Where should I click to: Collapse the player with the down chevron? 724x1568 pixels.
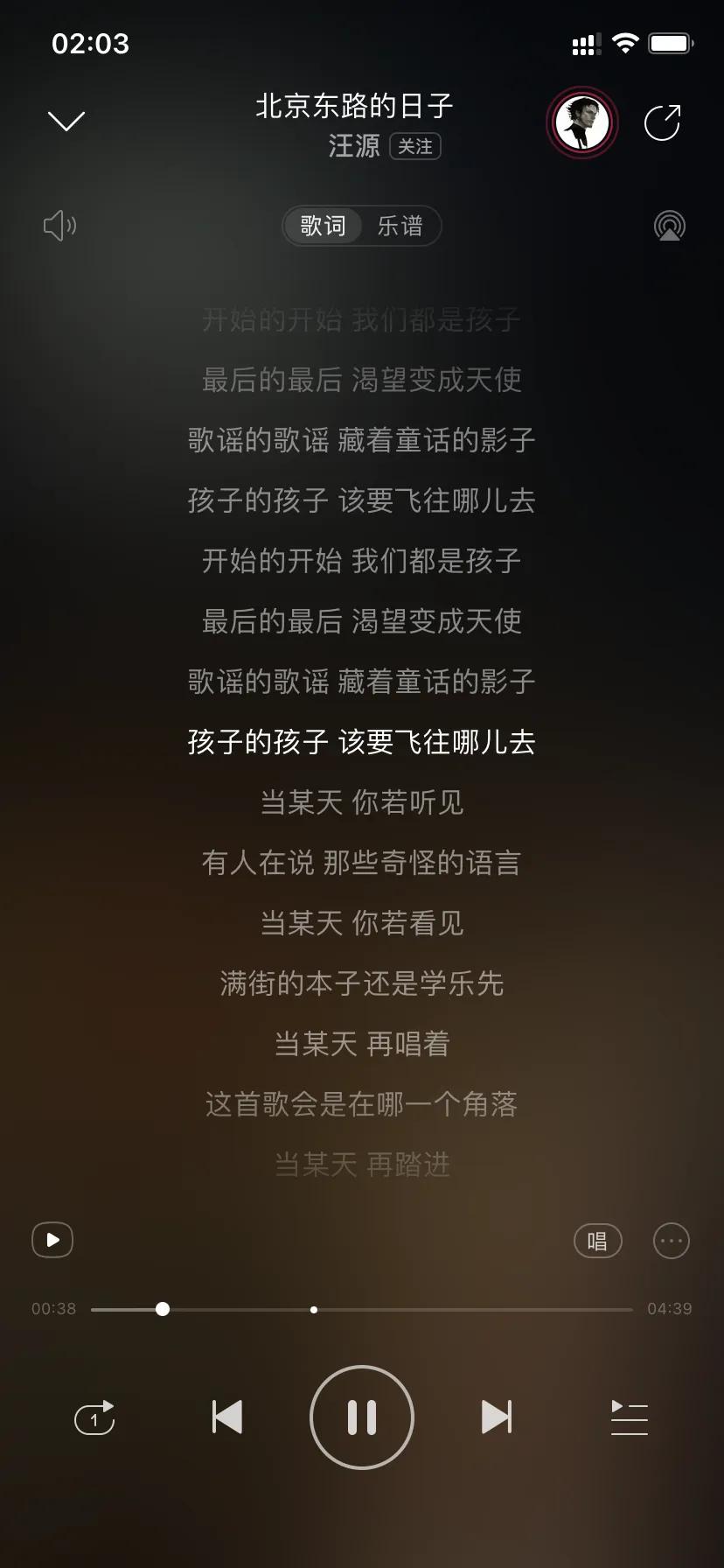(x=66, y=120)
